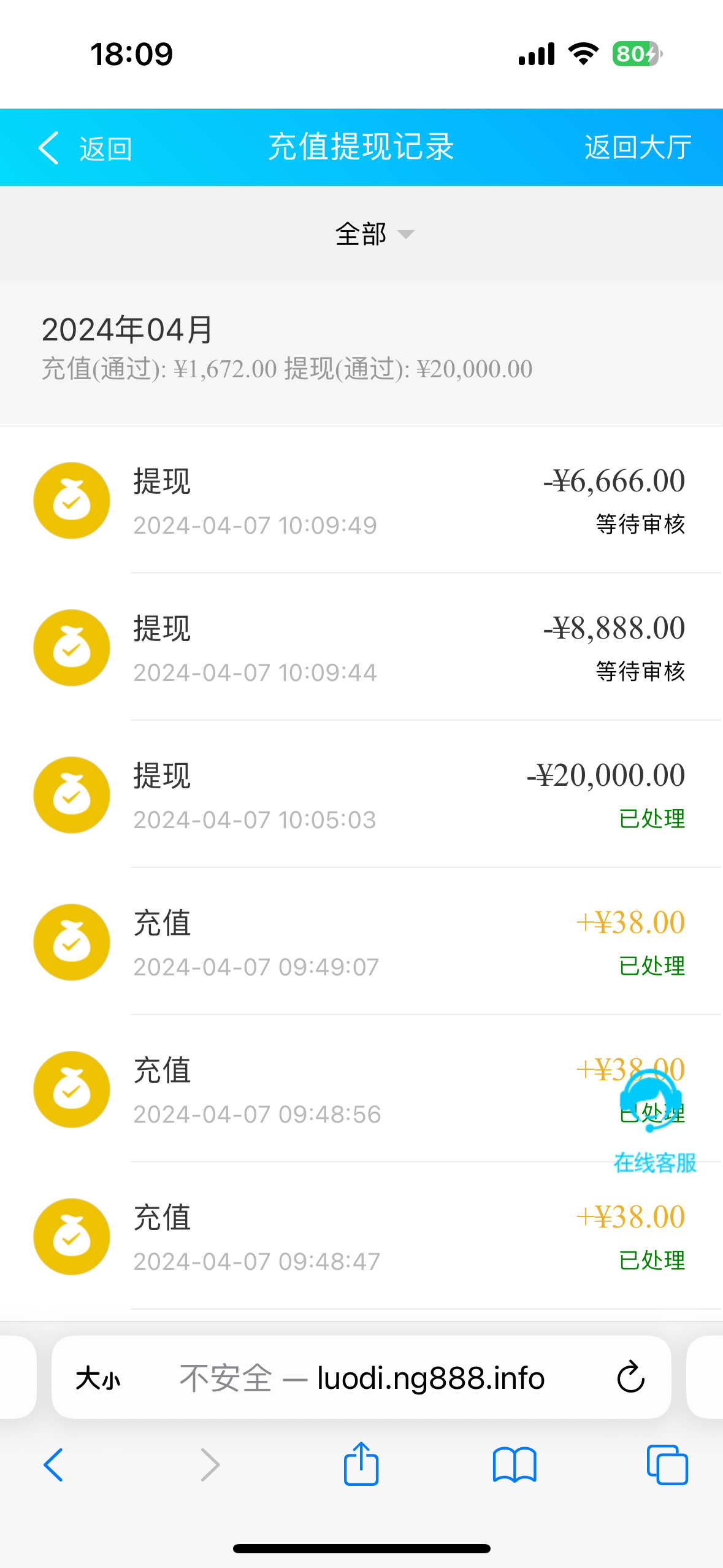Open Safari bookmarks
The width and height of the screenshot is (723, 1568).
tap(515, 1464)
